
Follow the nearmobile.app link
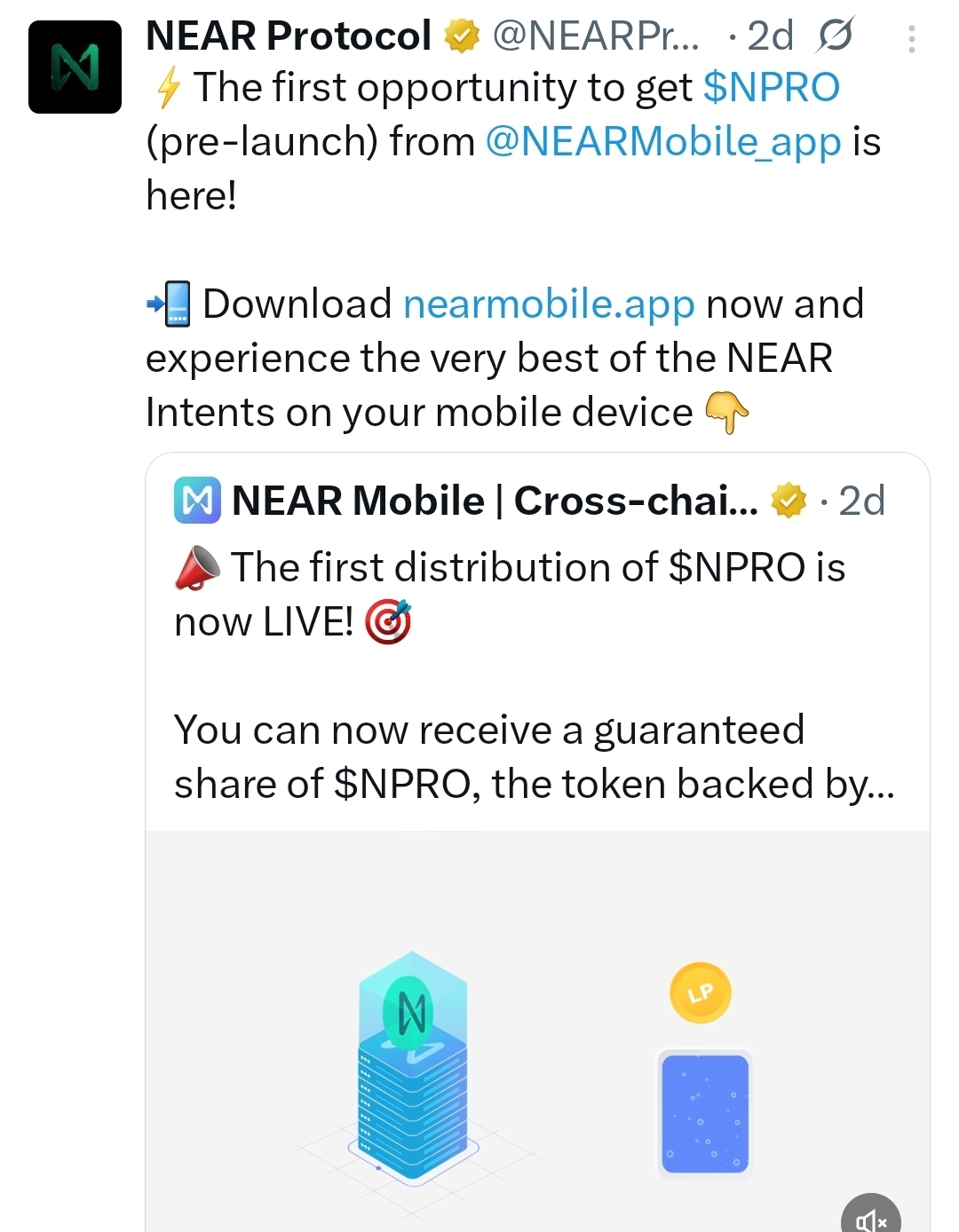[x=548, y=304]
